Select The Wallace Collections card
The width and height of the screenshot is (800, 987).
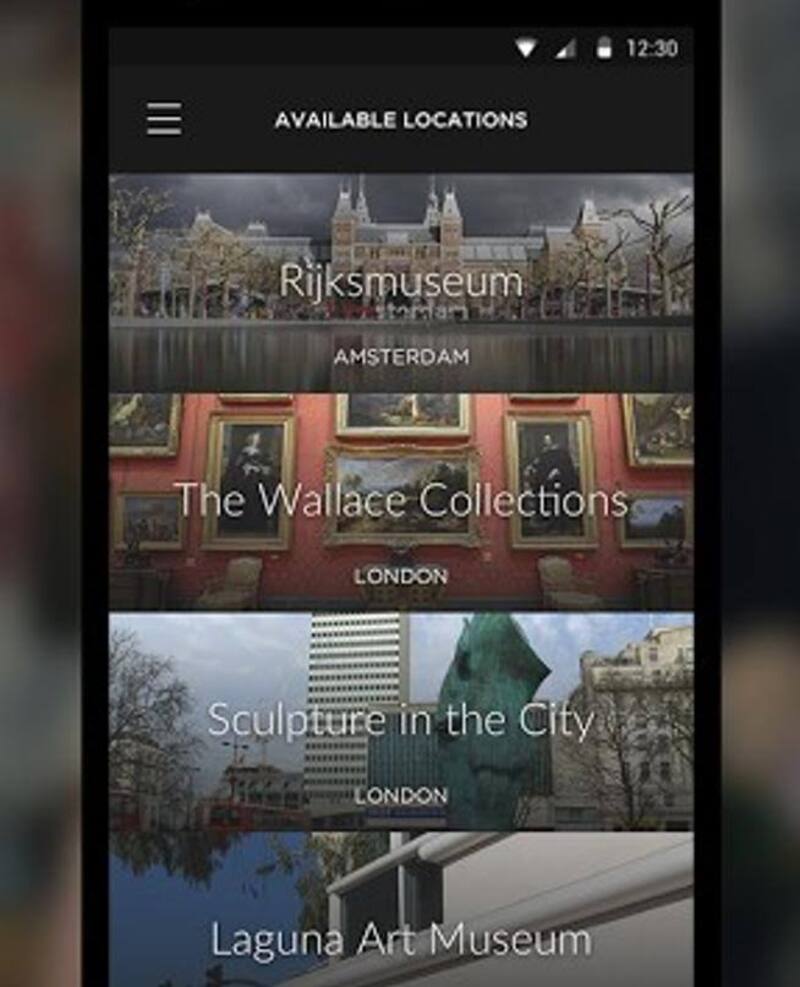click(x=400, y=502)
